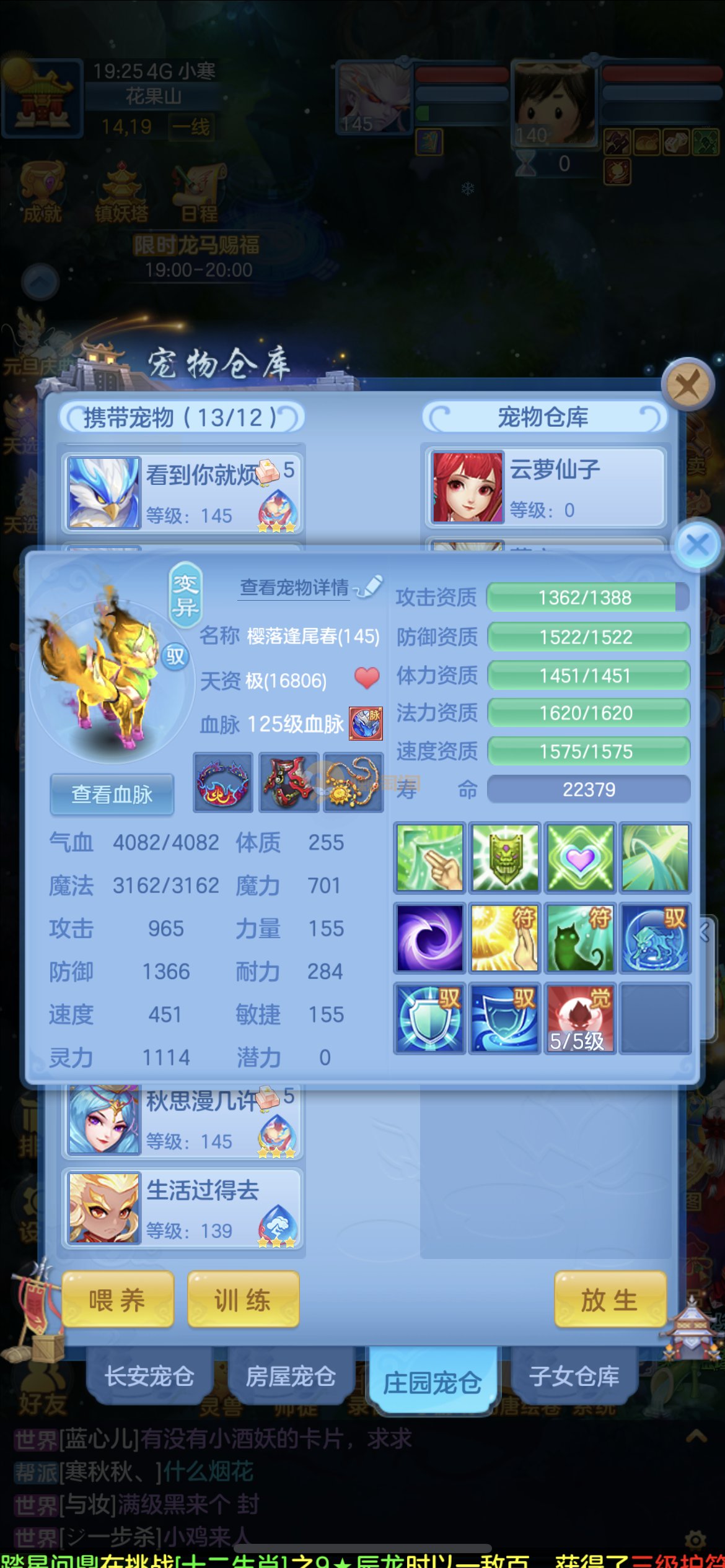This screenshot has width=725, height=1568.
Task: Tap the 放生 button
Action: point(610,1300)
